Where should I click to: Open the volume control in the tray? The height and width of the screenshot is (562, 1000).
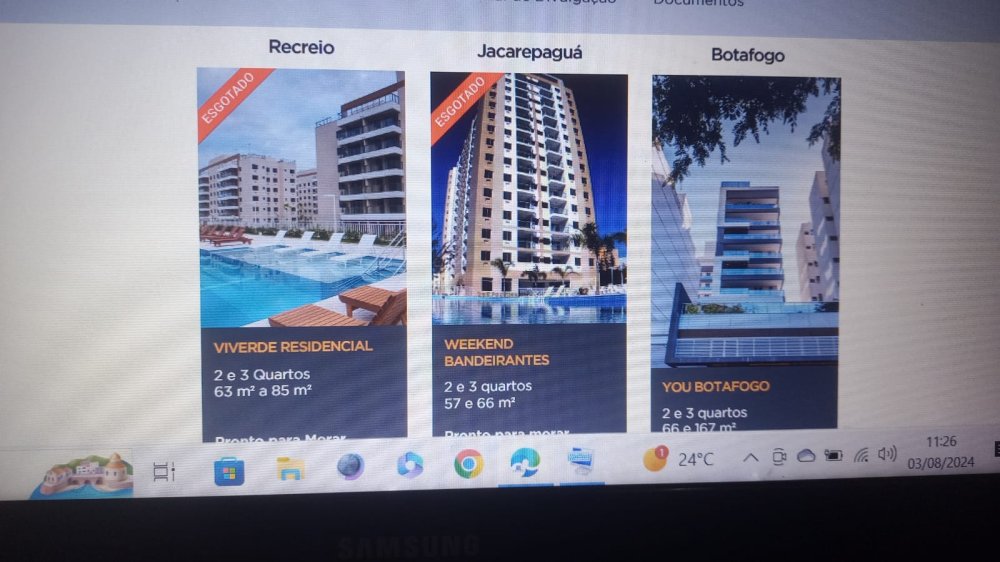(x=887, y=454)
